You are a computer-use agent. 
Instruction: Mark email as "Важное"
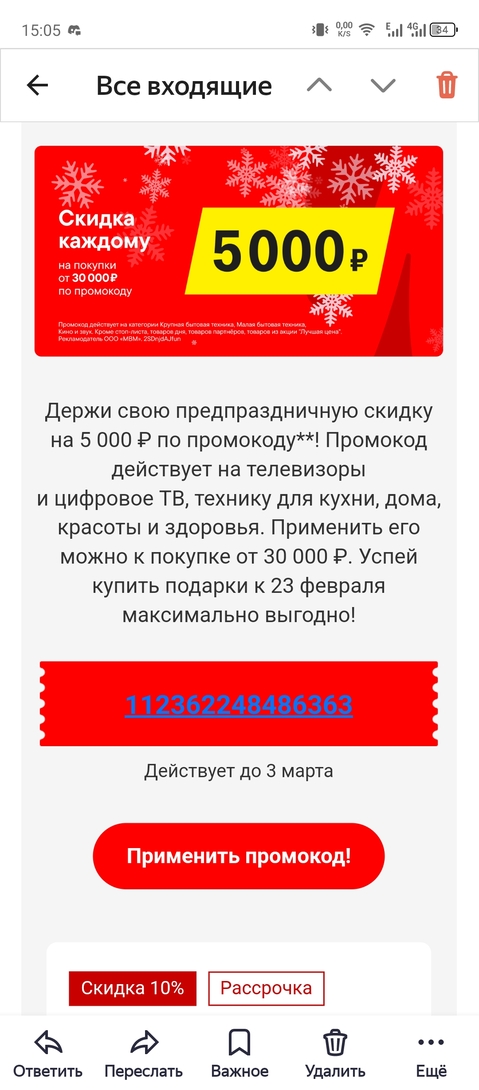tap(240, 1053)
